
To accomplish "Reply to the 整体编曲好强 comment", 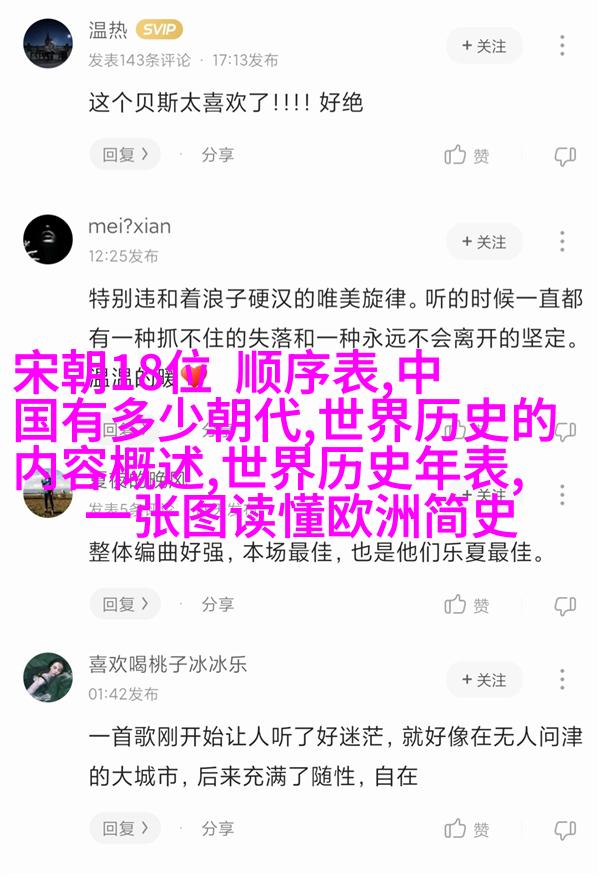I will (125, 605).
